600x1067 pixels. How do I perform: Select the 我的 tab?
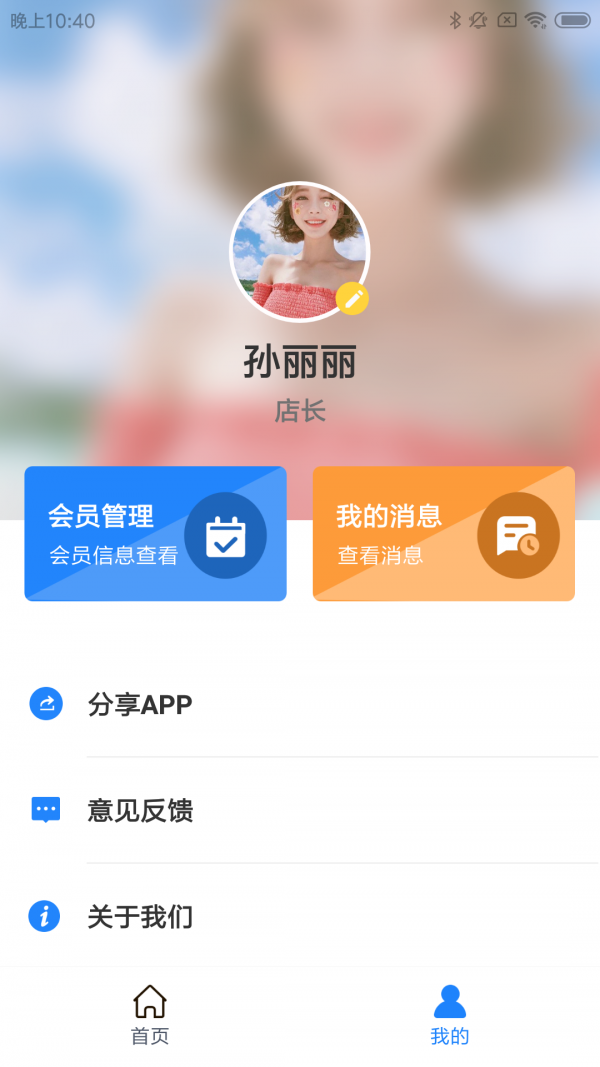[449, 1014]
